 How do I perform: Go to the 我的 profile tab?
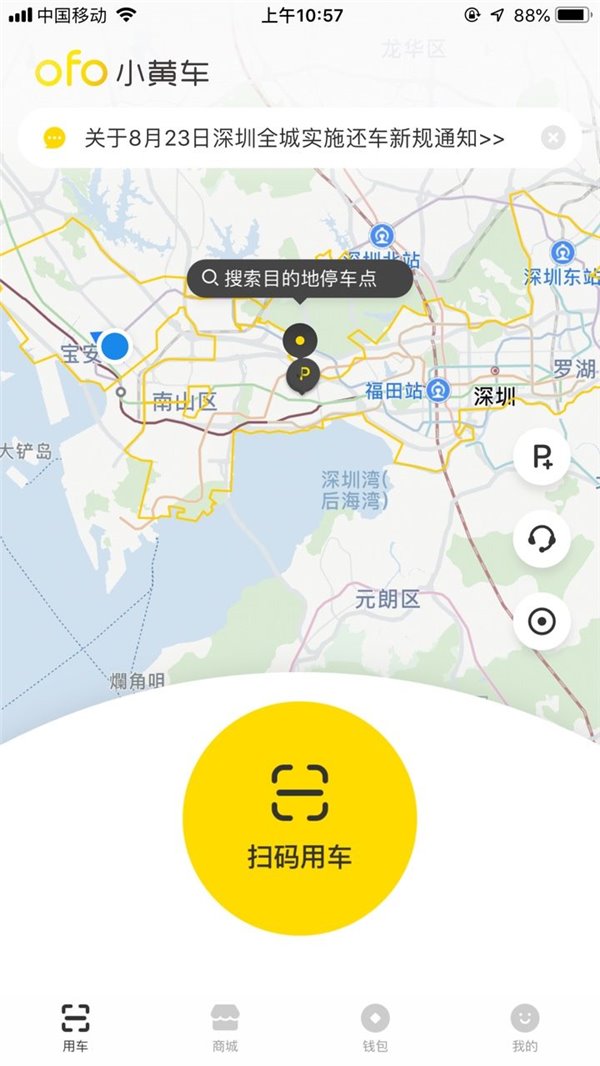coord(525,1027)
